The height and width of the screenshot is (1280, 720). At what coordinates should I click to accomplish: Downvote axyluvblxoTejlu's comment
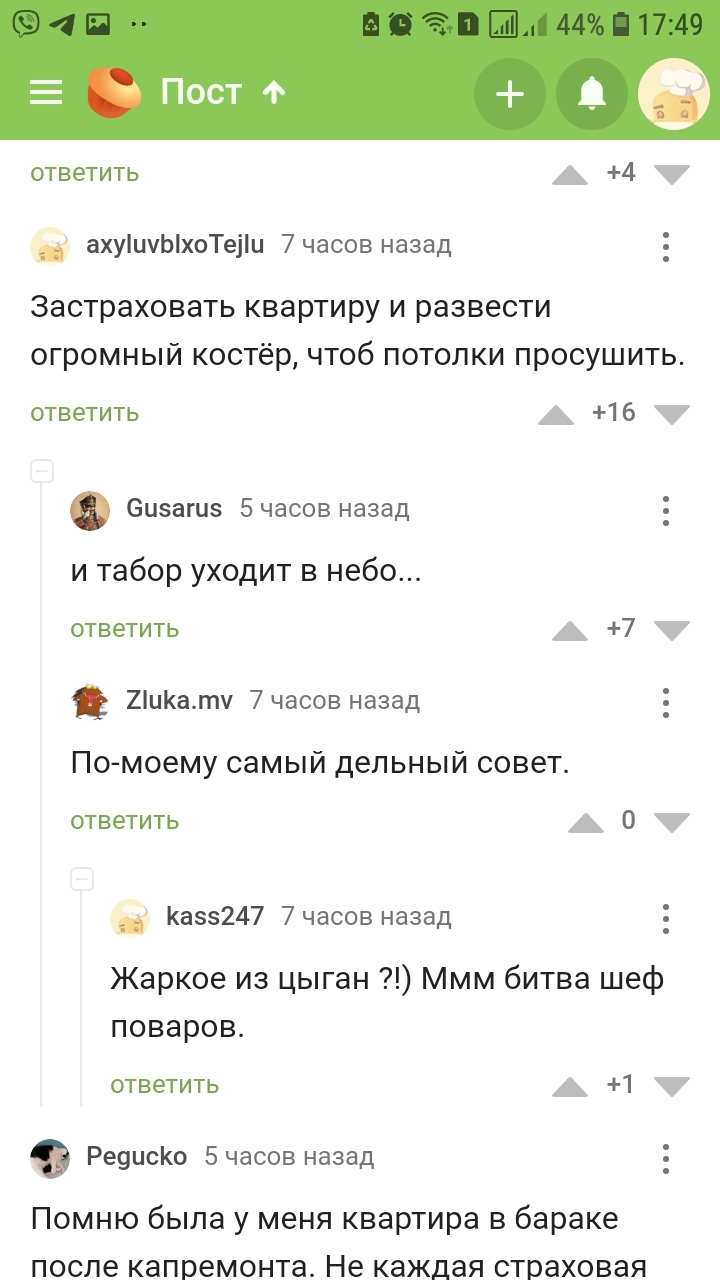(672, 414)
